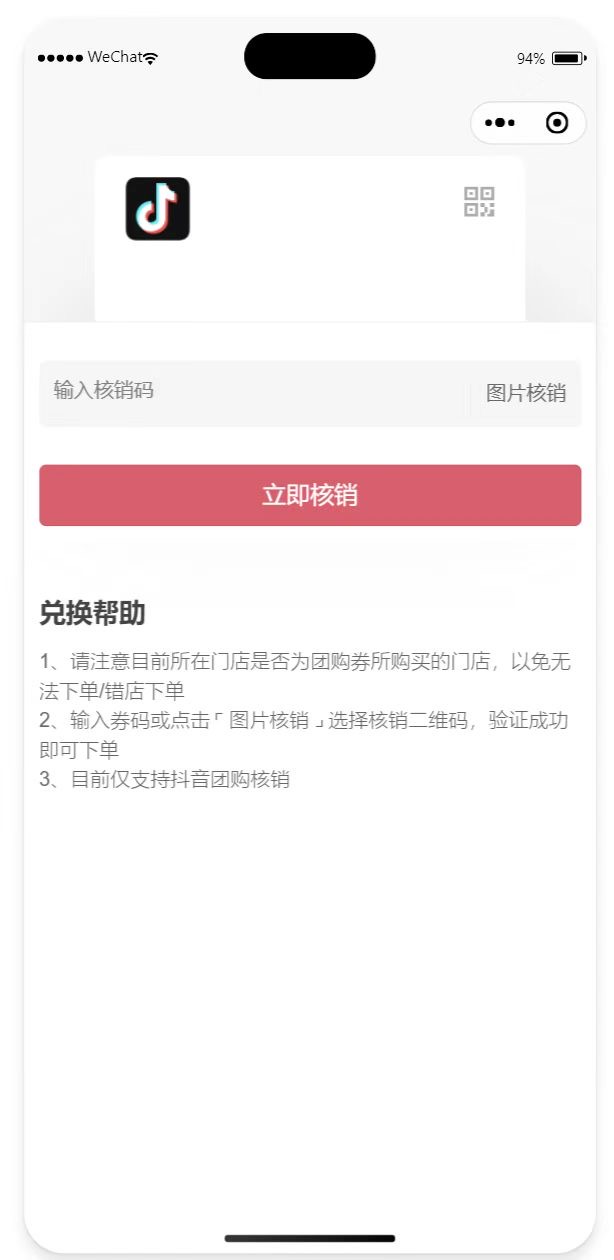Image resolution: width=614 pixels, height=1260 pixels.
Task: Tap the QR scan icon on card
Action: pos(479,201)
